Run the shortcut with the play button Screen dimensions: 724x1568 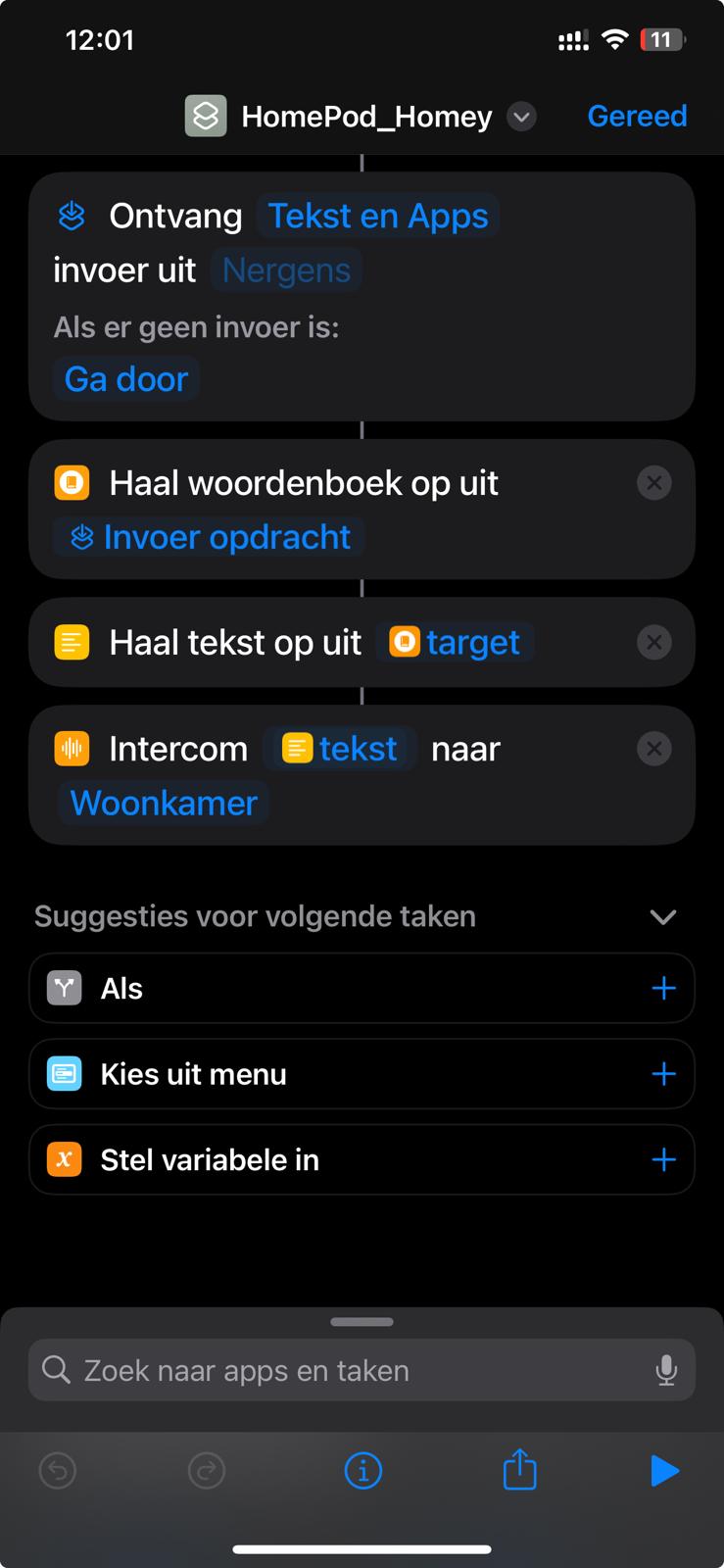pos(664,1470)
